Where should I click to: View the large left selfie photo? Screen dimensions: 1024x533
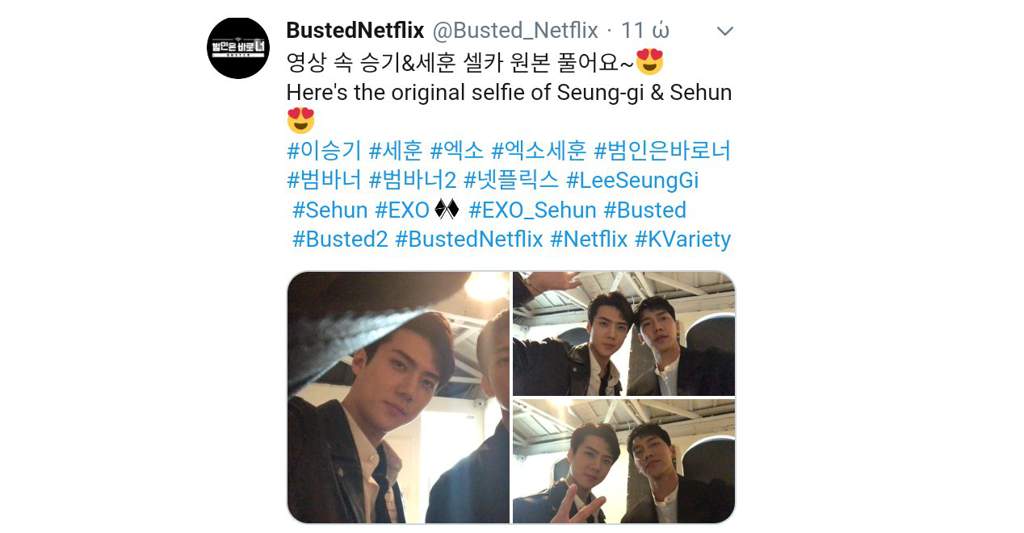pyautogui.click(x=398, y=397)
